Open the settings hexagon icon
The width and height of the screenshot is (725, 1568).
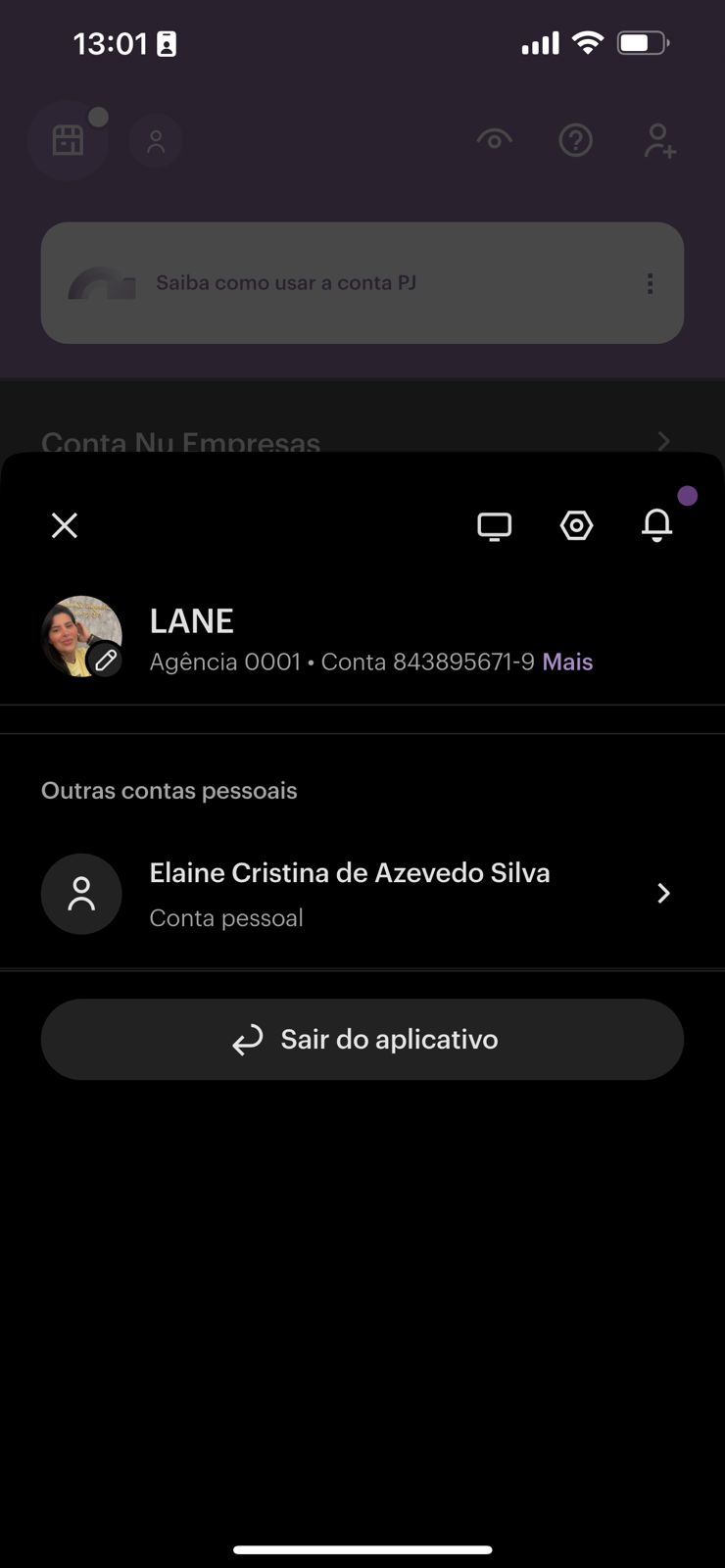tap(576, 526)
